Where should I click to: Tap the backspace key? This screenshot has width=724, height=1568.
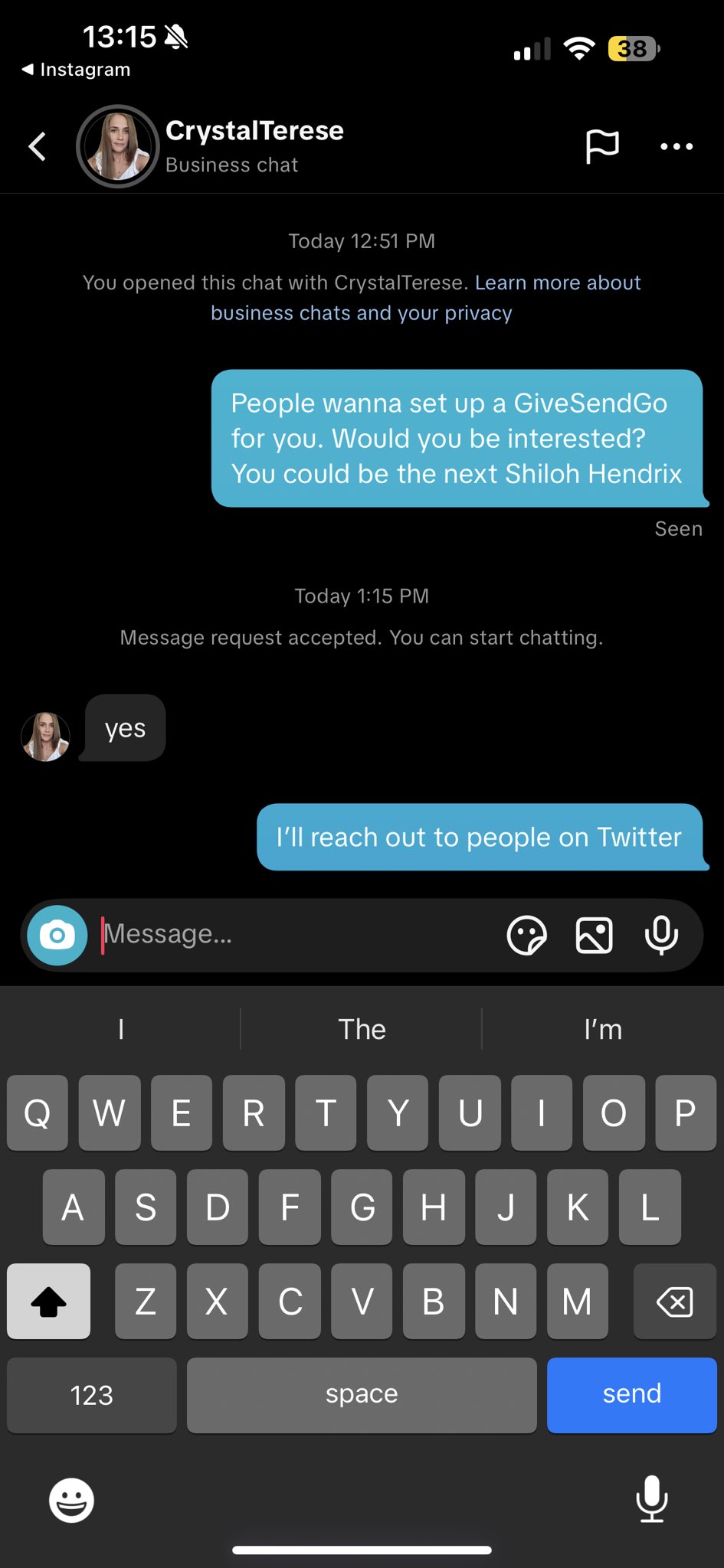[x=675, y=1301]
